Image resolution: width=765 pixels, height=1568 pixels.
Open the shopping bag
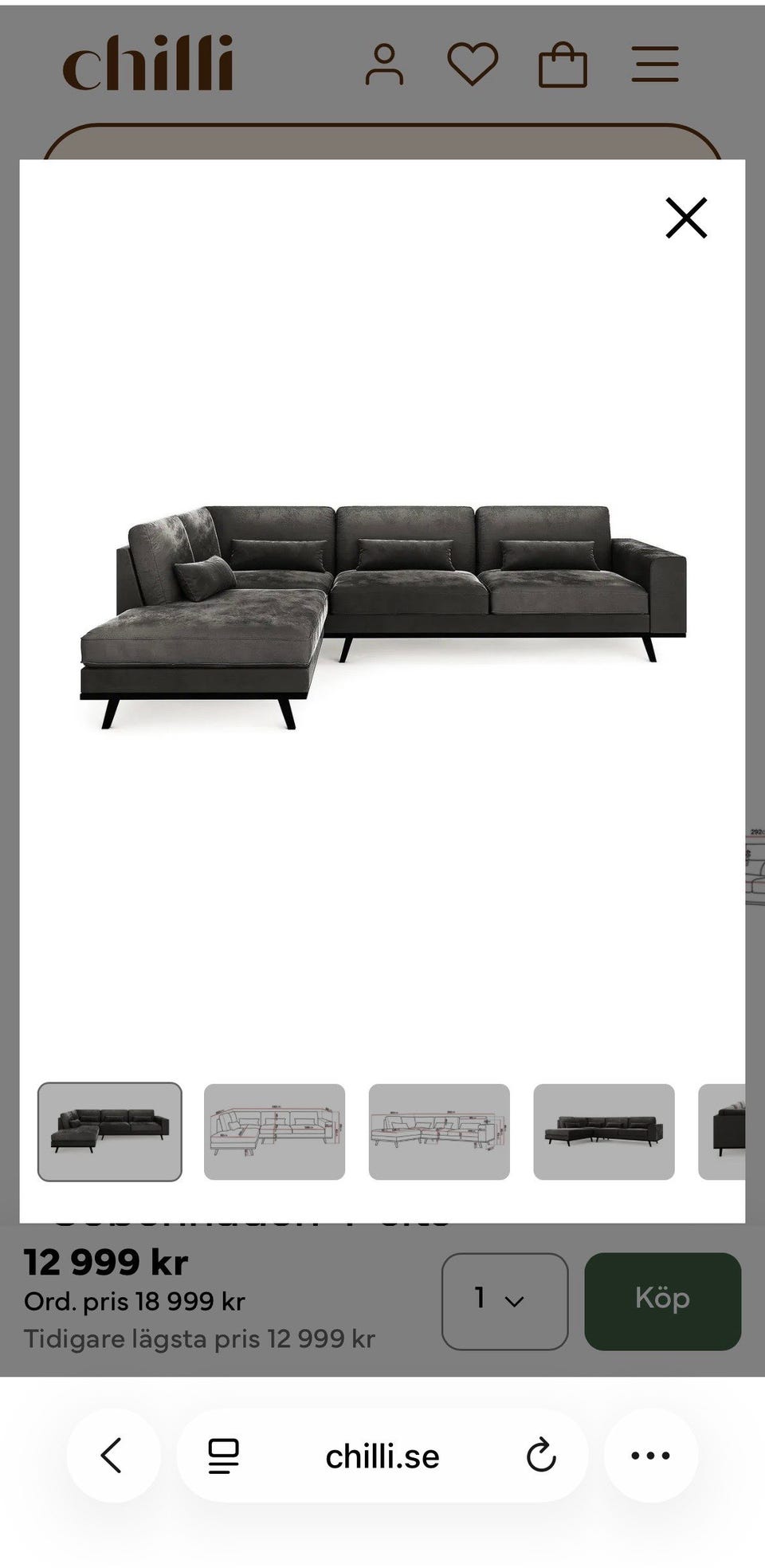pyautogui.click(x=563, y=65)
